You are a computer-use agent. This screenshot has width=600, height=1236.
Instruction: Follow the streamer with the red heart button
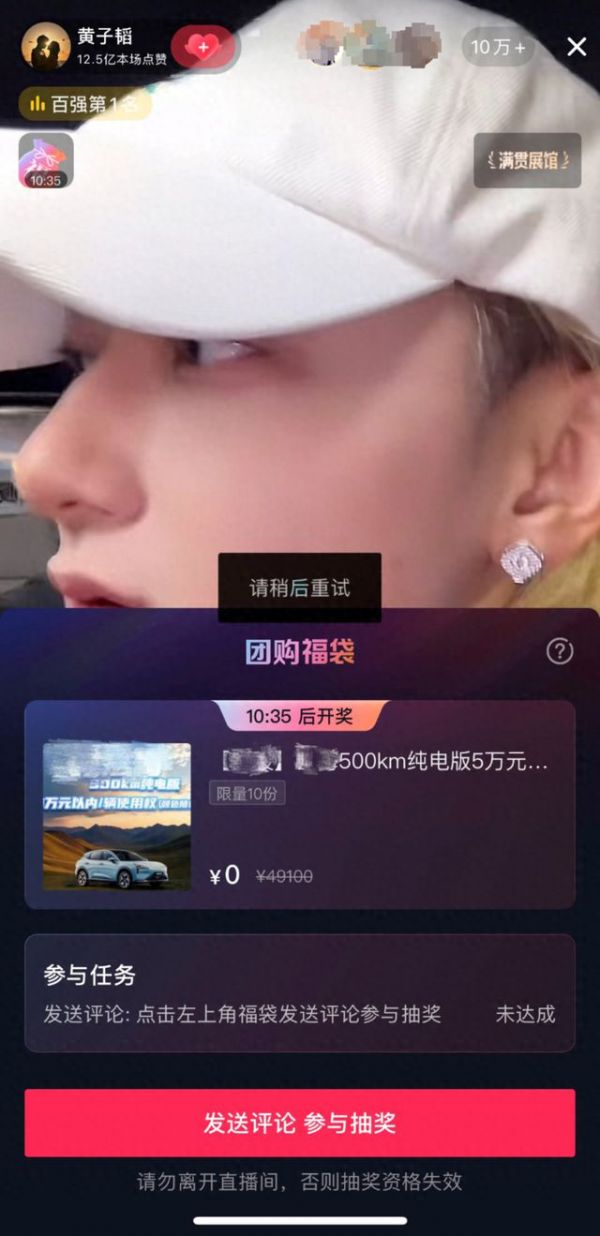tap(203, 47)
